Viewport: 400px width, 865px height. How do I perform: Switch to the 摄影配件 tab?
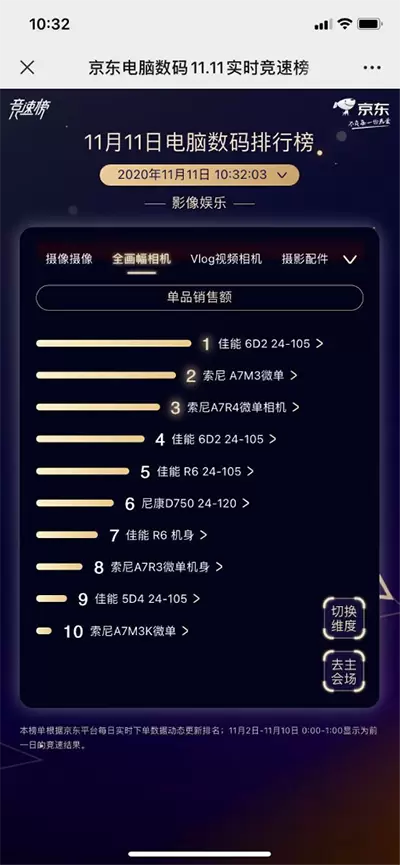point(305,259)
